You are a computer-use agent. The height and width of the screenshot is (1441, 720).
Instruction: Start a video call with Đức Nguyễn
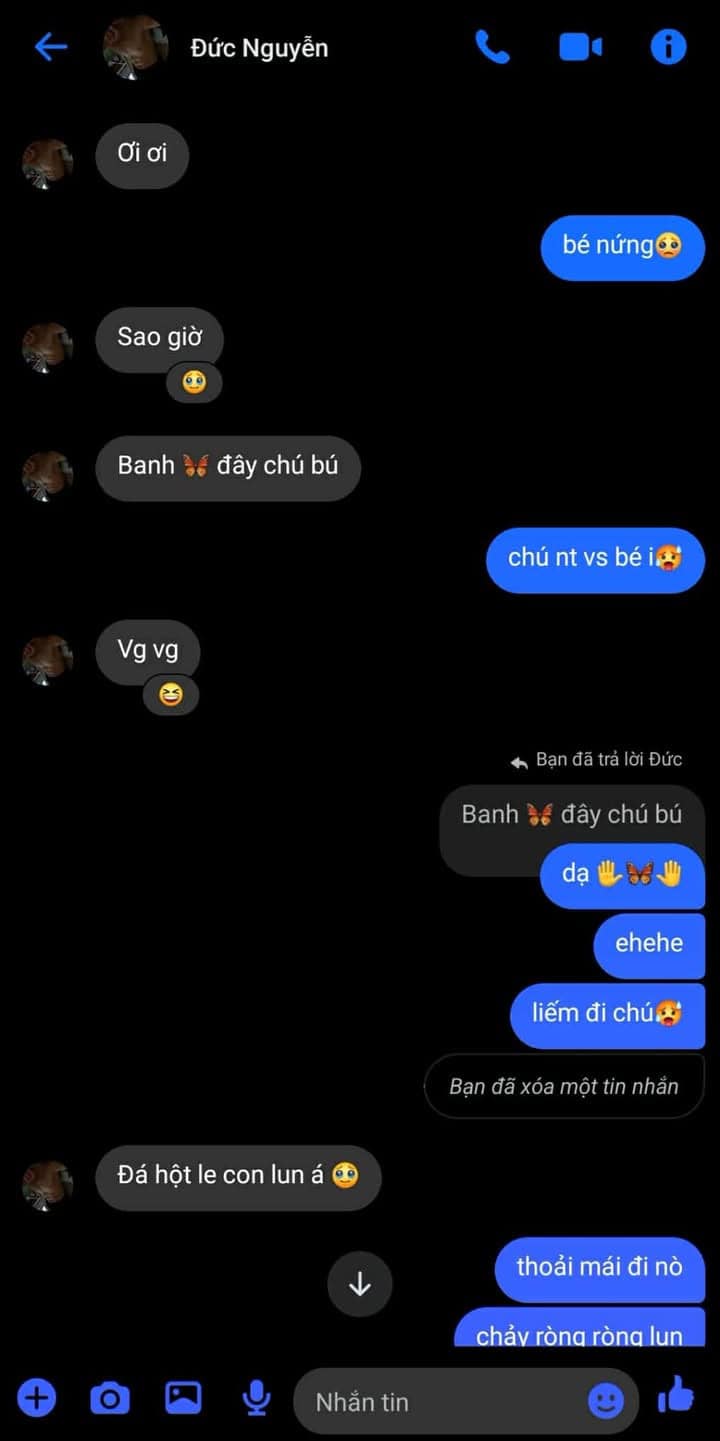pyautogui.click(x=580, y=47)
